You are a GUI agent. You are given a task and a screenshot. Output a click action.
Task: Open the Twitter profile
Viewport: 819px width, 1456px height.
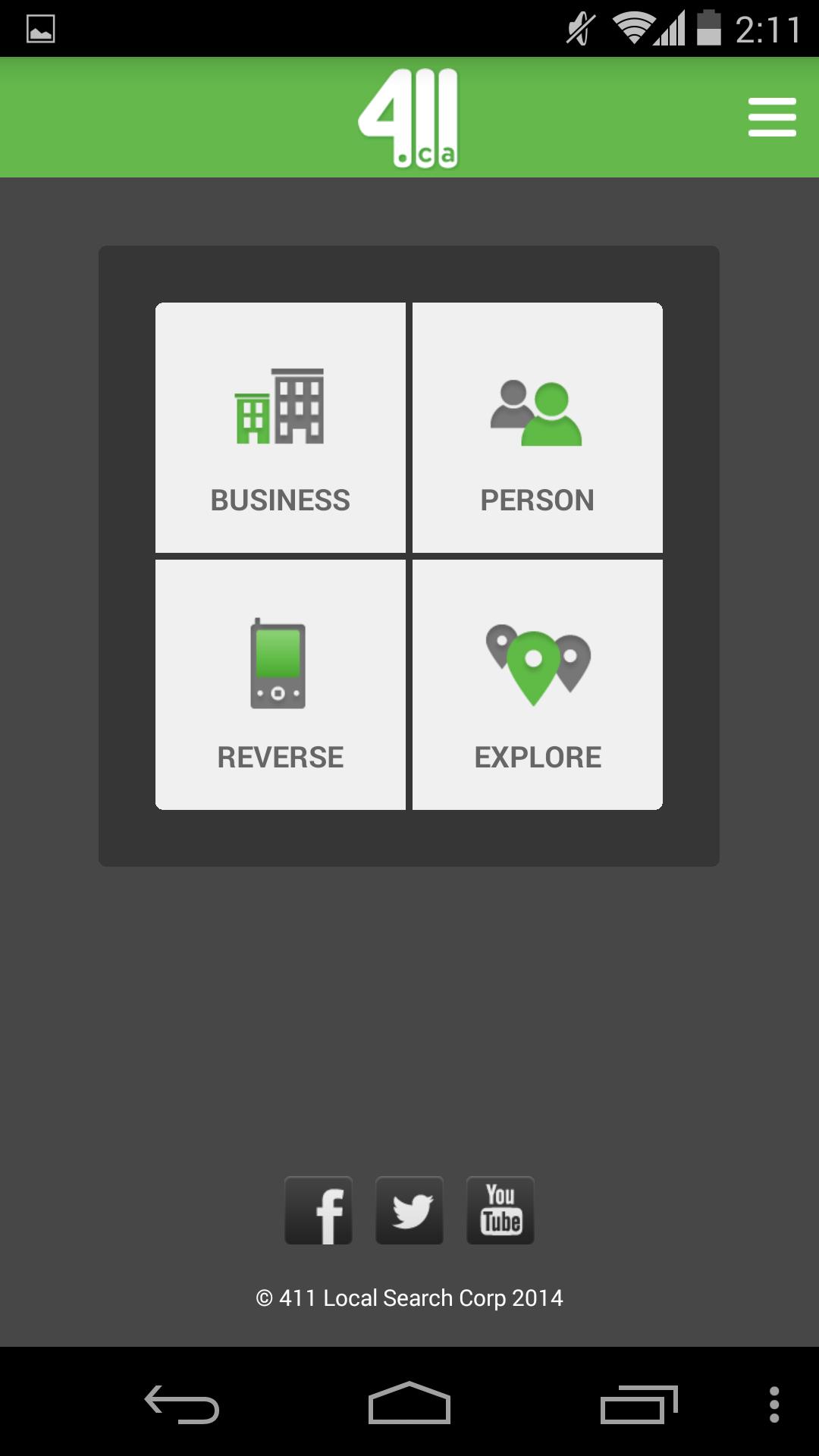coord(409,1210)
